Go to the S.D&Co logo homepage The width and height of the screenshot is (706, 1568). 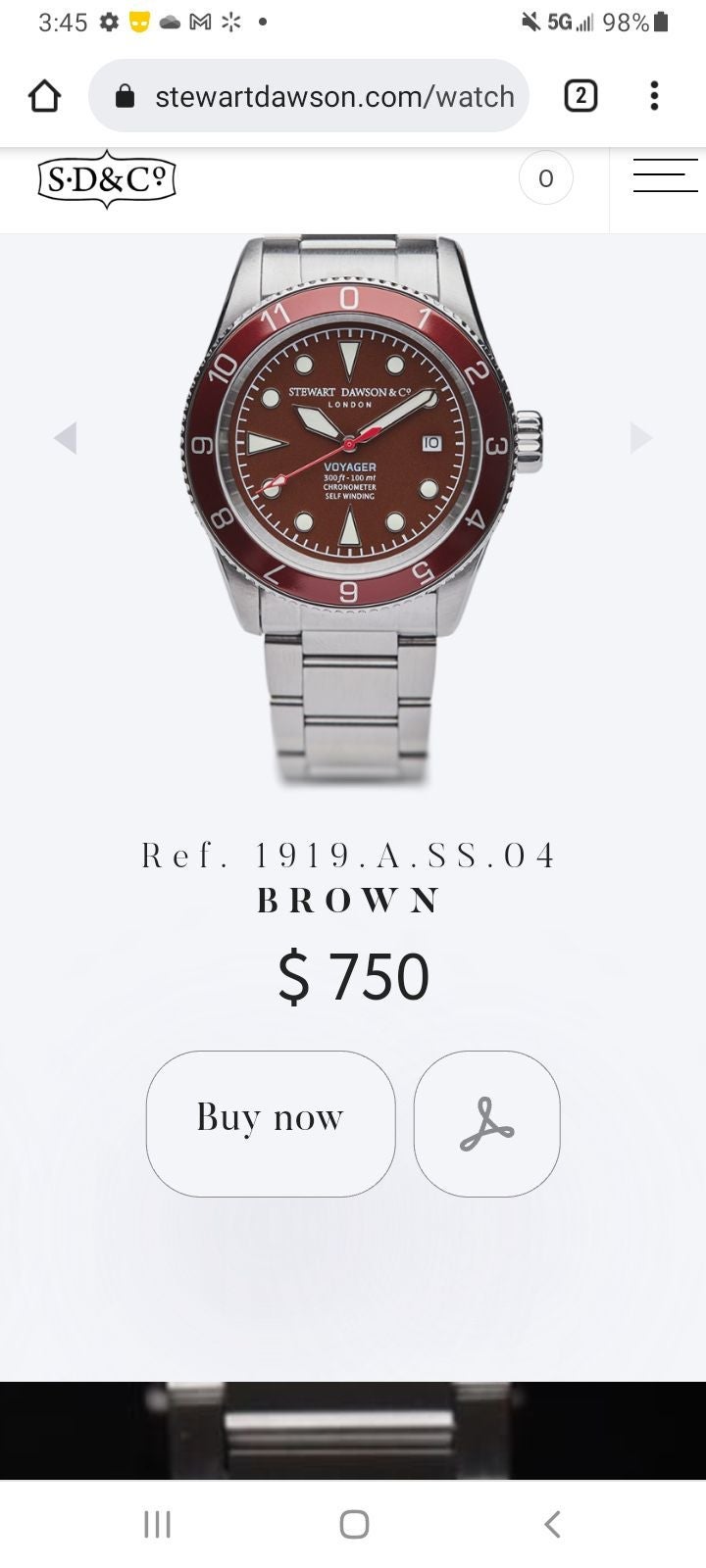tap(107, 179)
